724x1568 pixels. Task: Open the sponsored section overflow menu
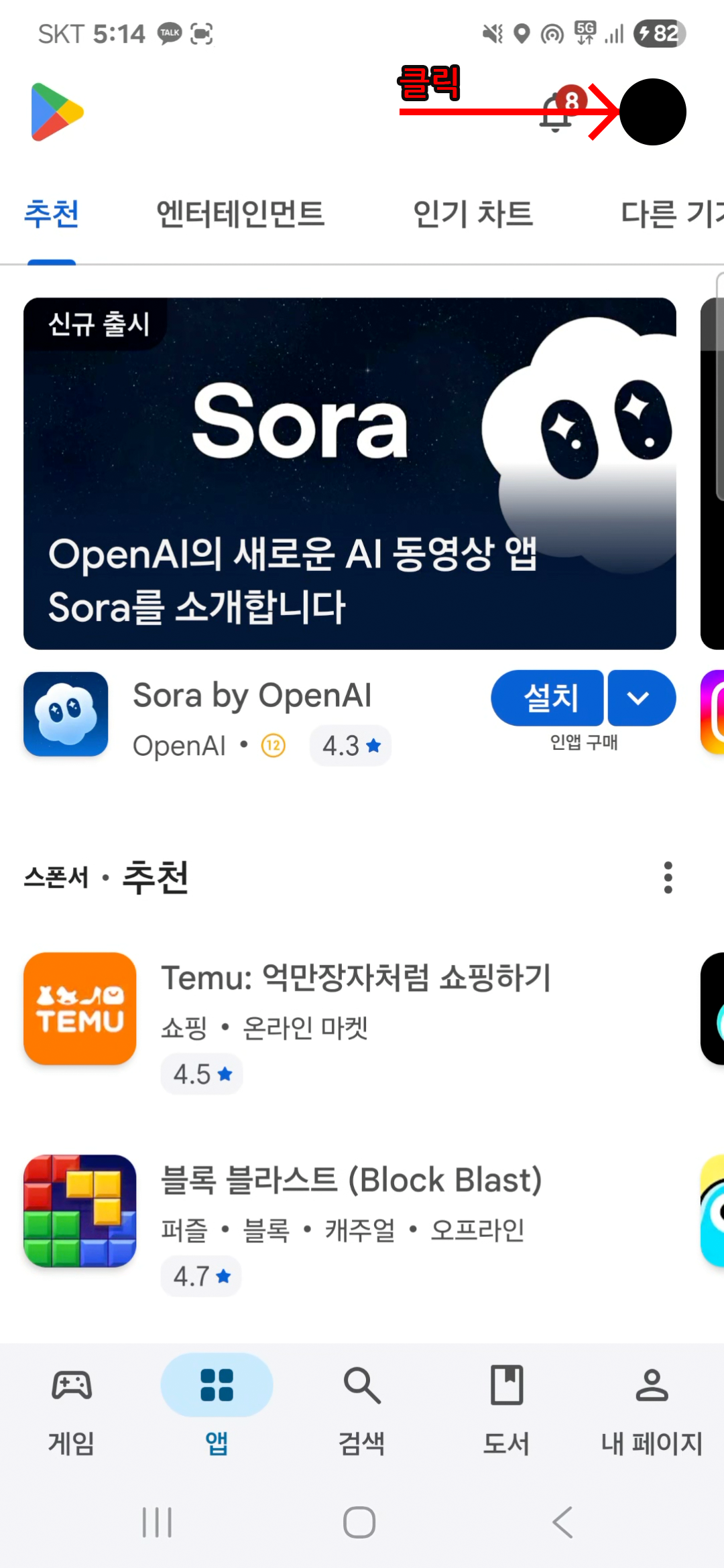click(x=667, y=877)
